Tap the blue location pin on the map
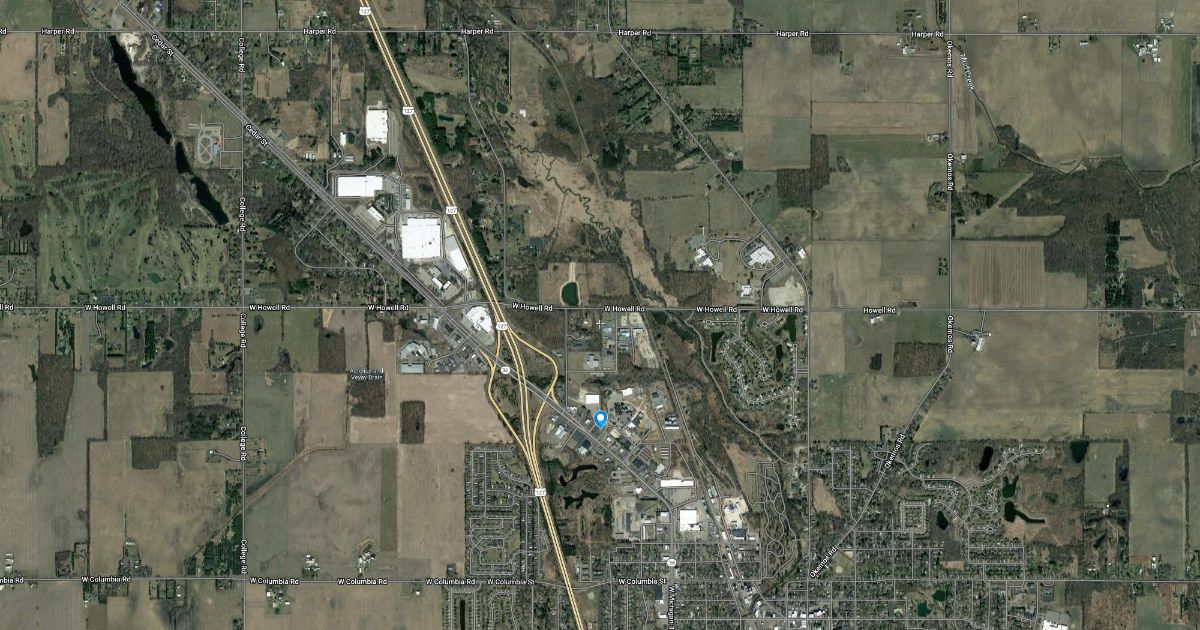Screen dimensions: 1200x630 click(x=600, y=419)
